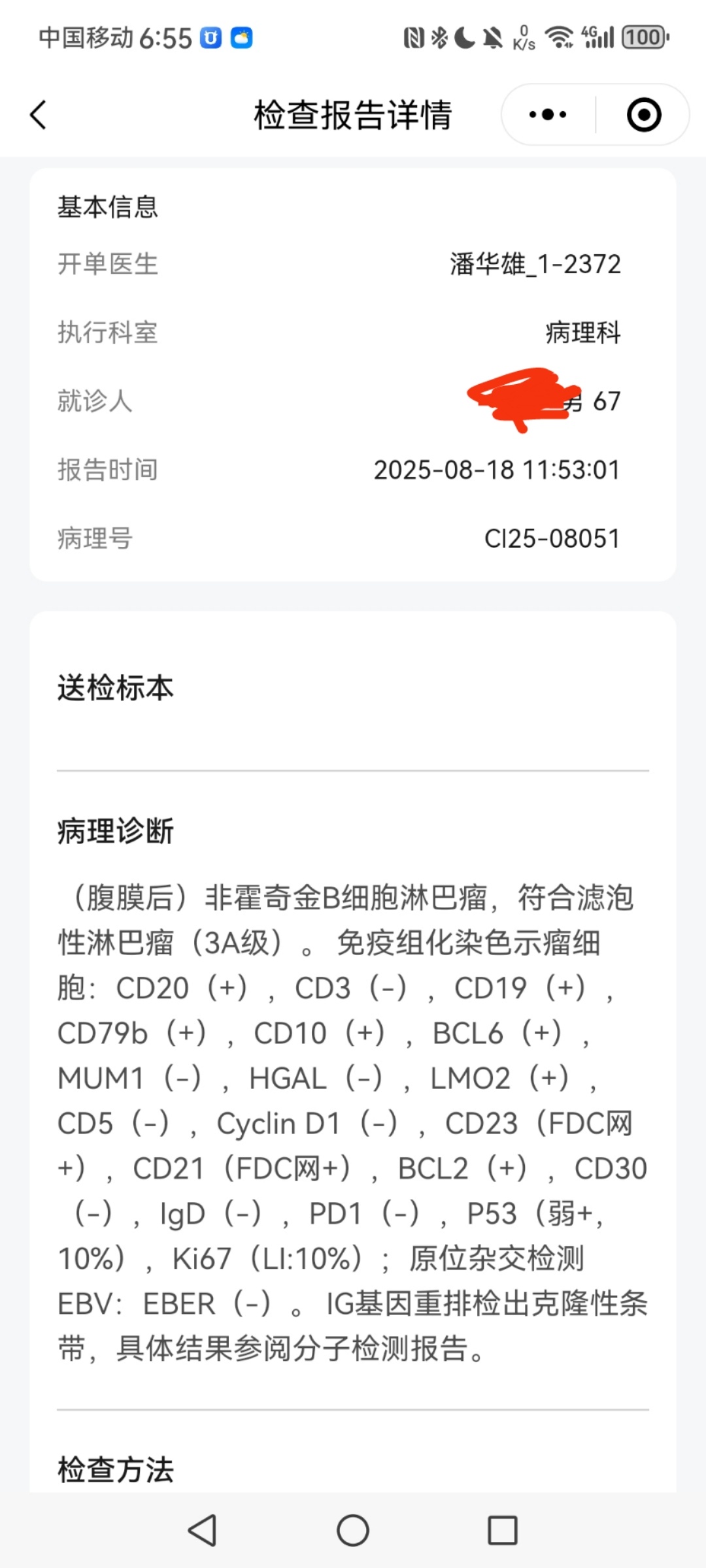706x1568 pixels.
Task: Tap the system home button
Action: point(353,1530)
